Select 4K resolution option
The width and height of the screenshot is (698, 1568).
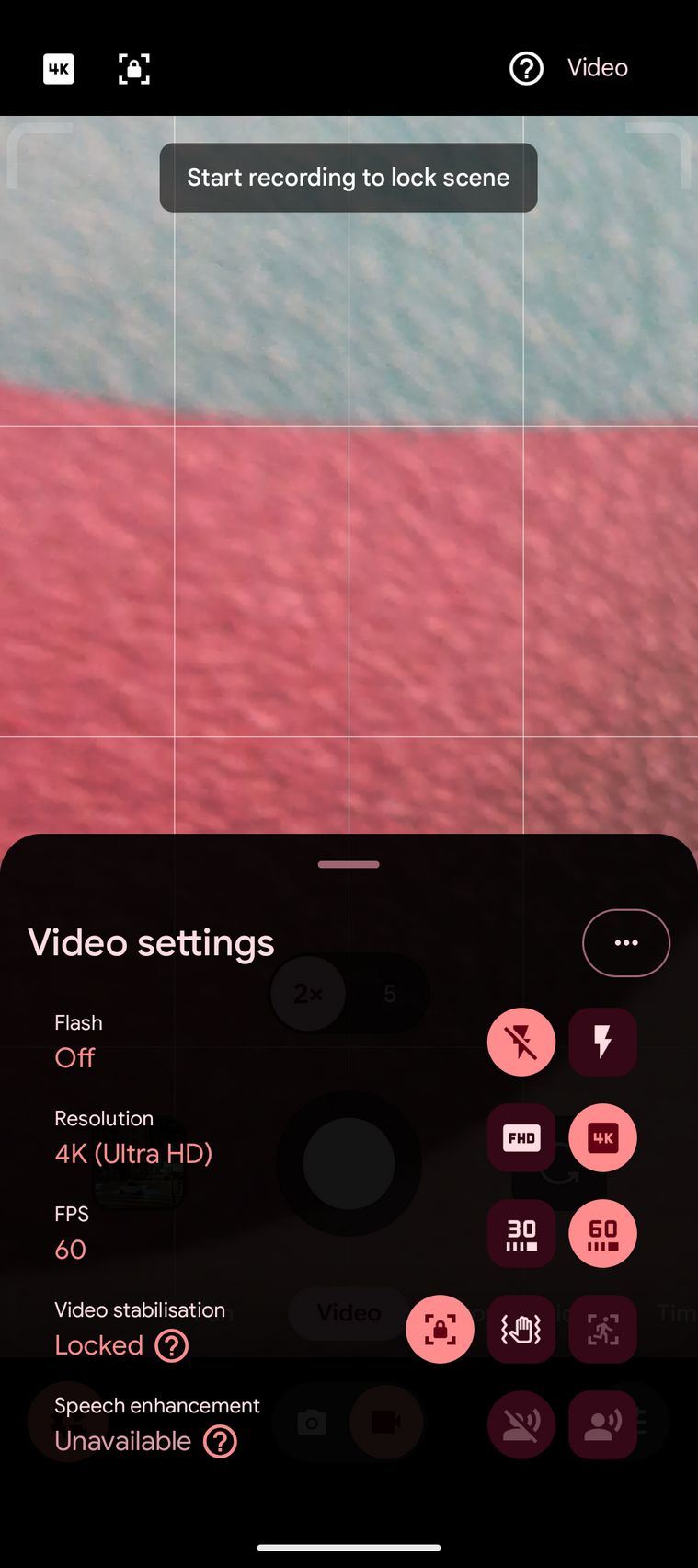pos(602,1138)
